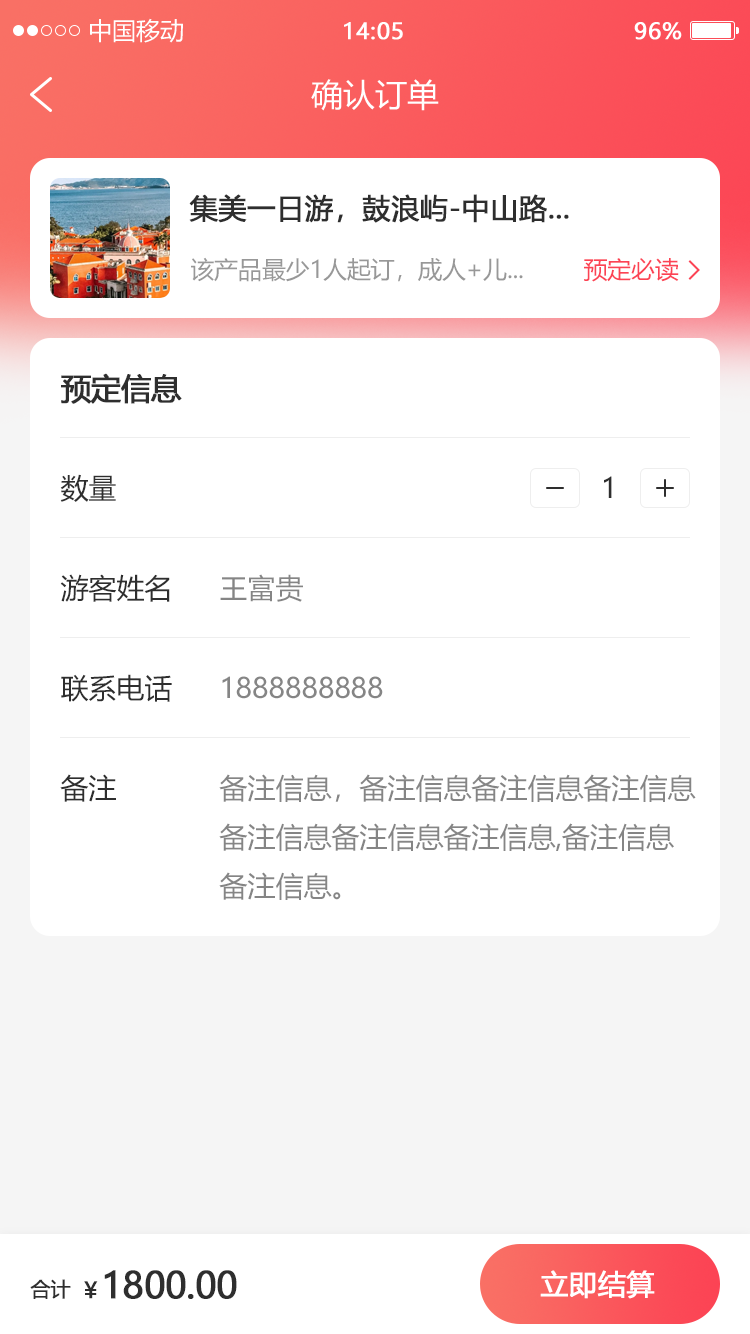Open the 预定必读 booking notice link
The width and height of the screenshot is (750, 1334).
point(641,270)
